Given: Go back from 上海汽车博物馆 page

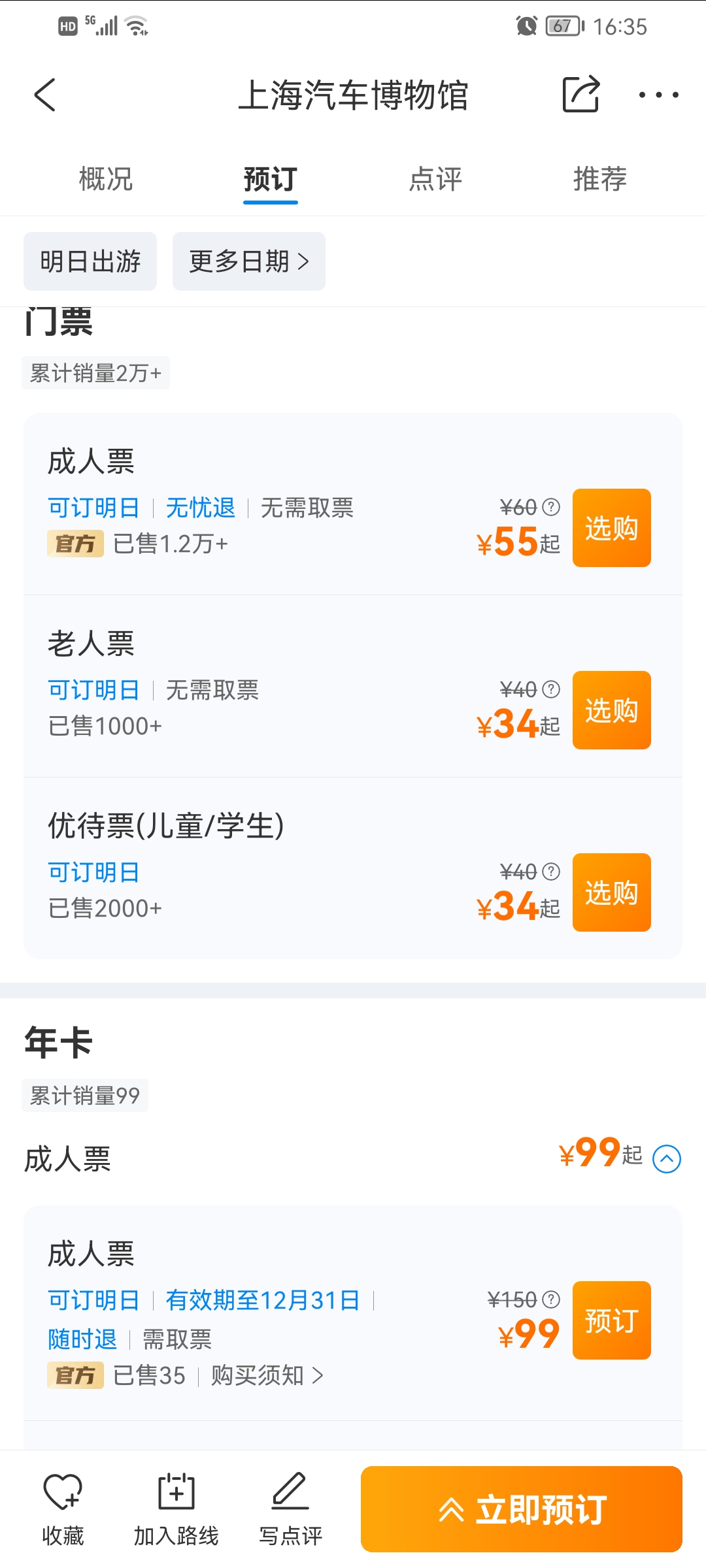Looking at the screenshot, I should (x=44, y=95).
